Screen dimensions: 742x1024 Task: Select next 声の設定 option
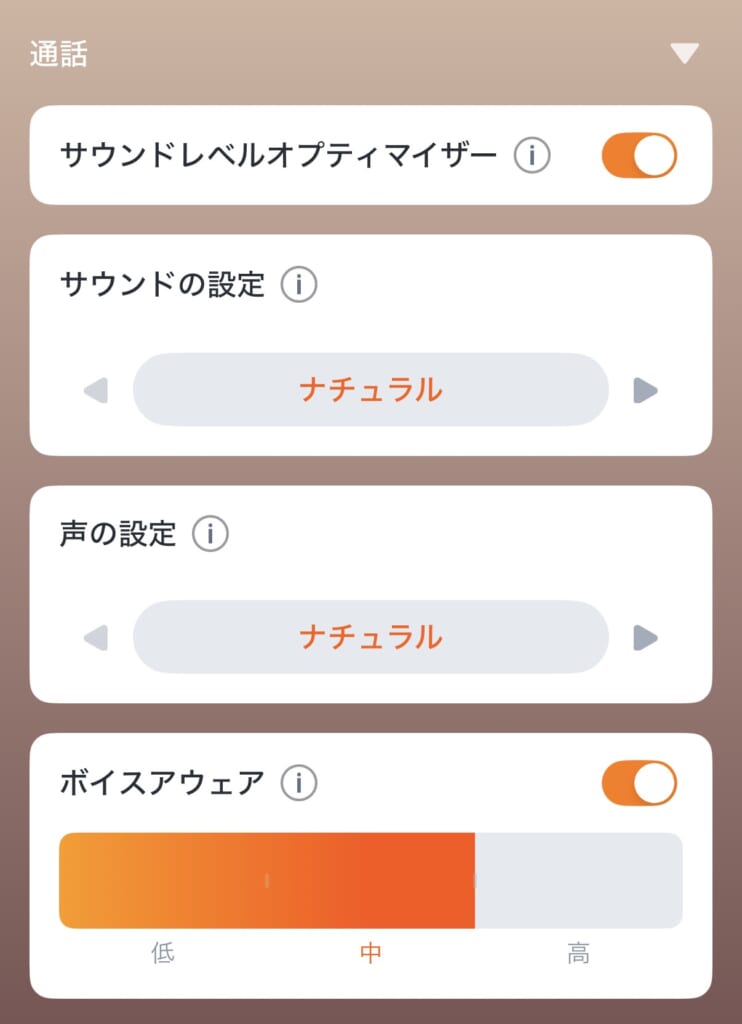click(x=646, y=638)
